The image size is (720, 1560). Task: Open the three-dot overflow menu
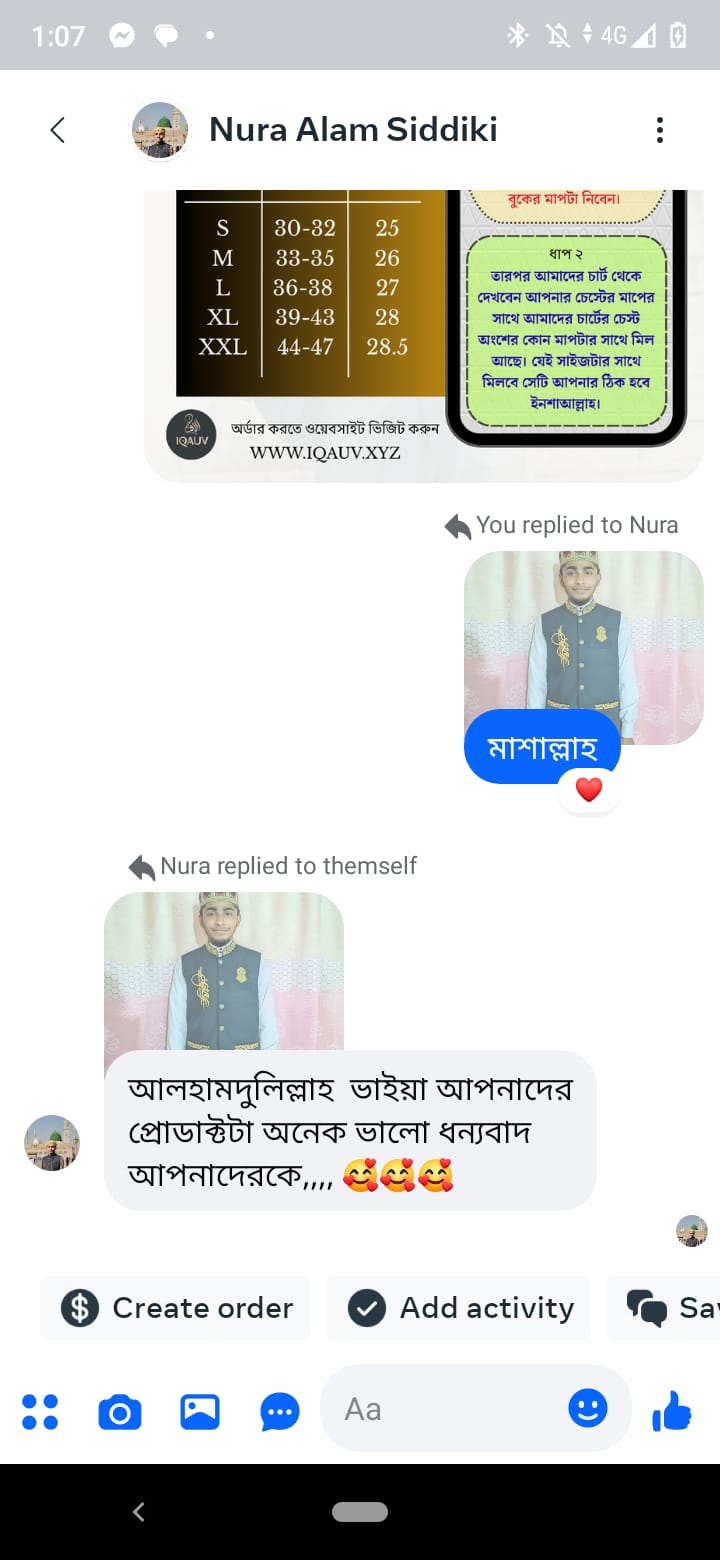click(x=659, y=130)
